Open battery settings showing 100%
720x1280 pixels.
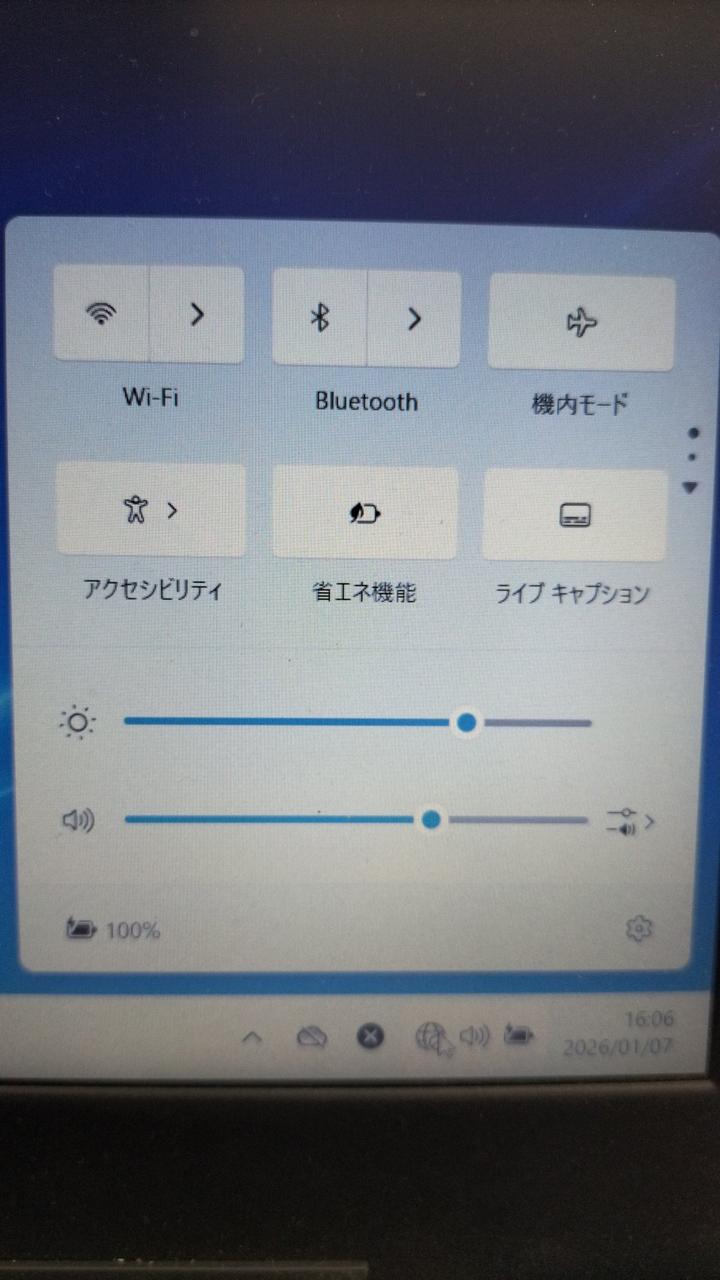(112, 930)
